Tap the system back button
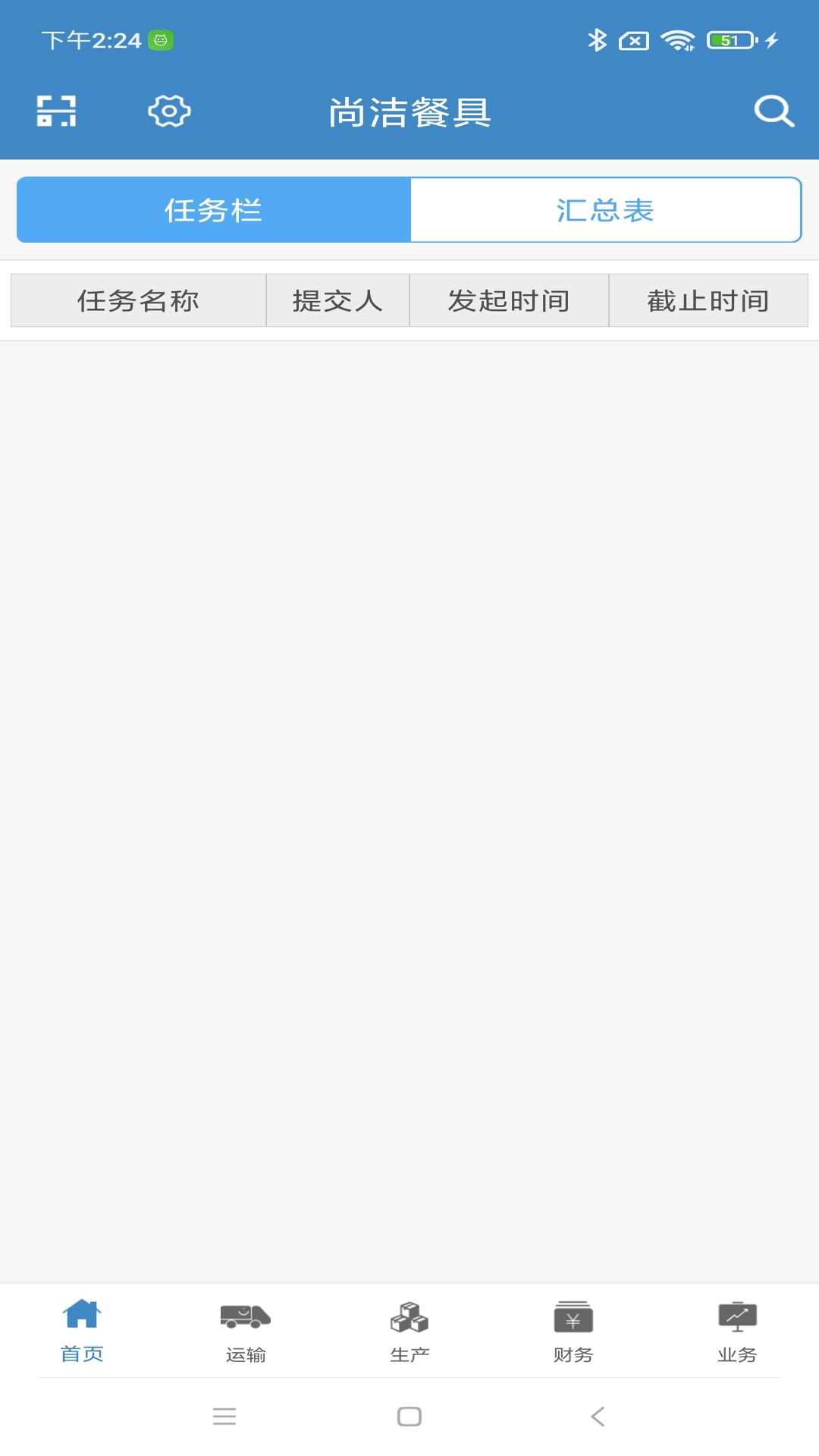 [598, 1416]
